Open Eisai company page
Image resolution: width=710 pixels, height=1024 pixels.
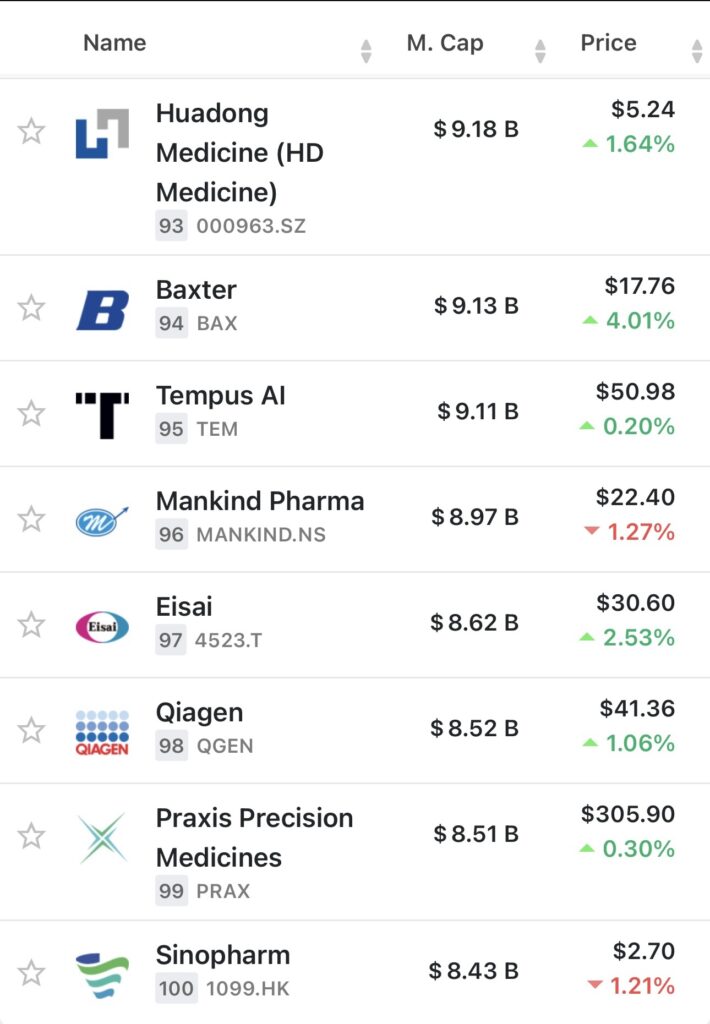184,607
